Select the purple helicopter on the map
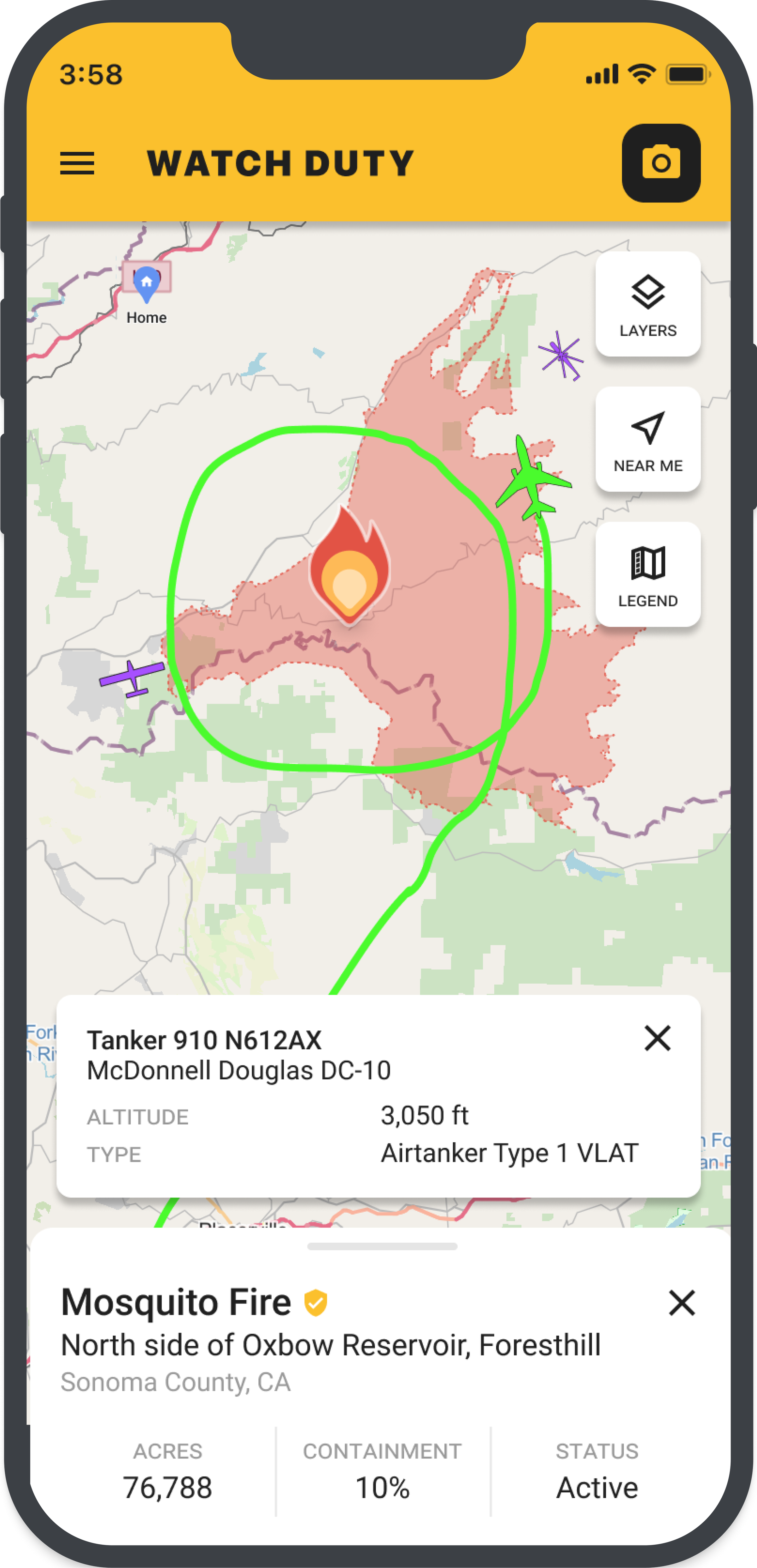The height and width of the screenshot is (1568, 757). coord(561,355)
